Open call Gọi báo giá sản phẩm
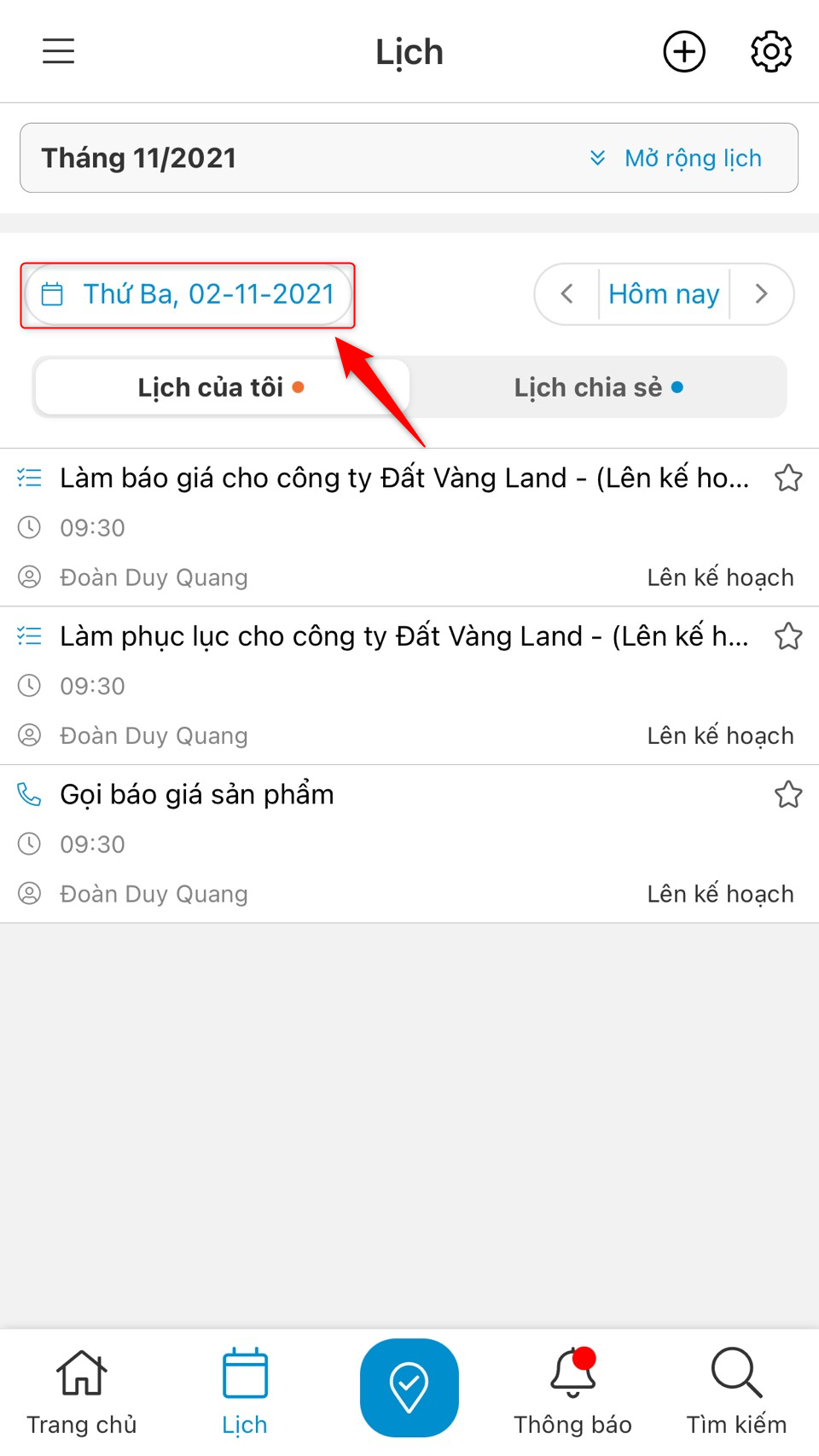 pyautogui.click(x=197, y=795)
